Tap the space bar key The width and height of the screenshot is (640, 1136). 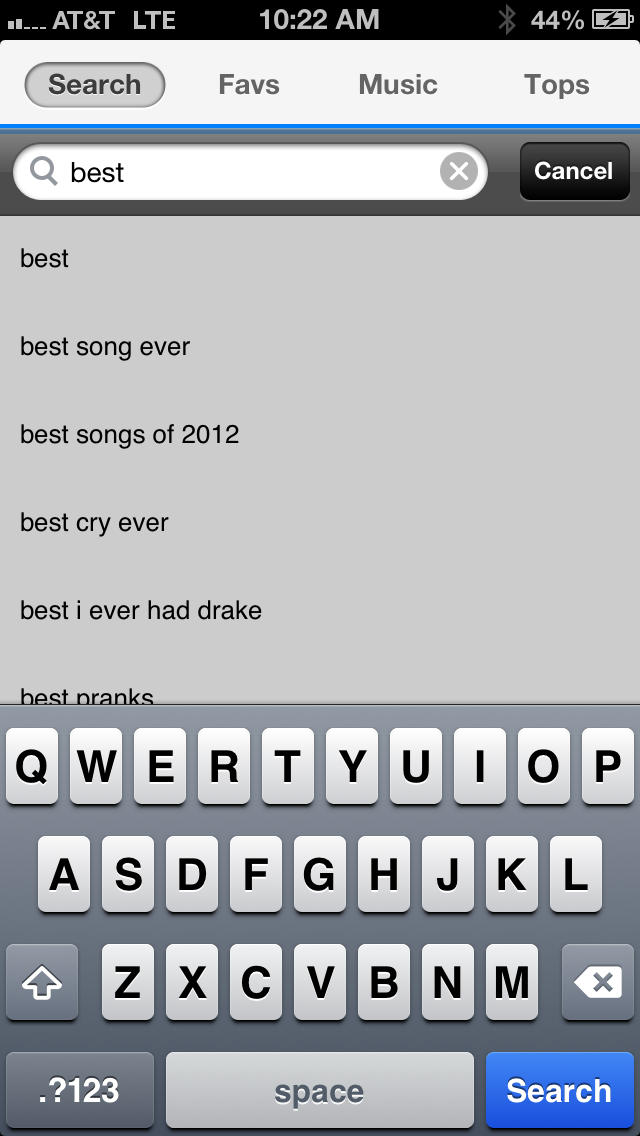point(319,1090)
